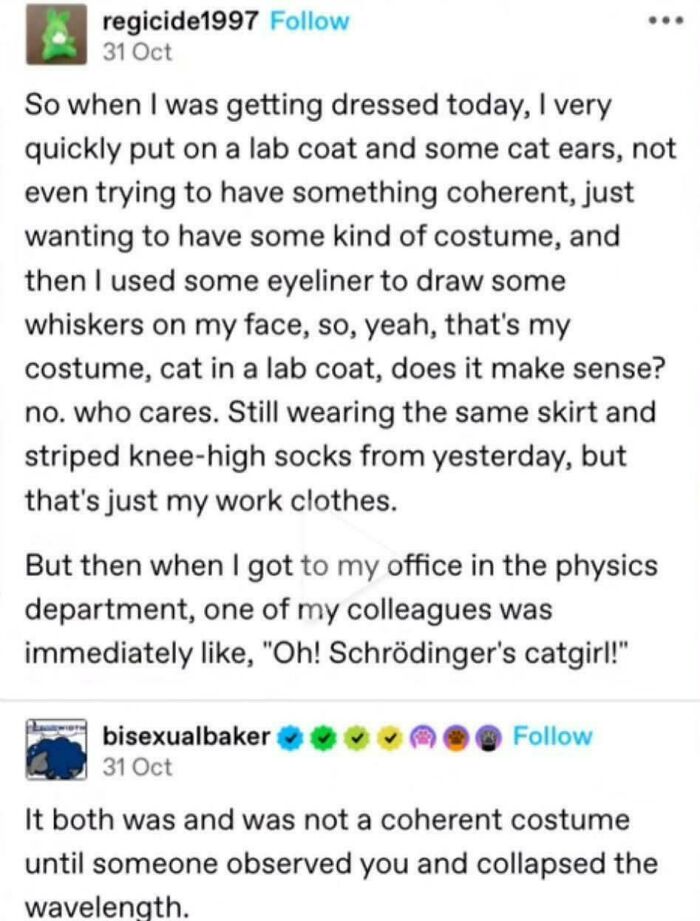This screenshot has width=700, height=921.
Task: Follow regicide1997
Action: [310, 21]
